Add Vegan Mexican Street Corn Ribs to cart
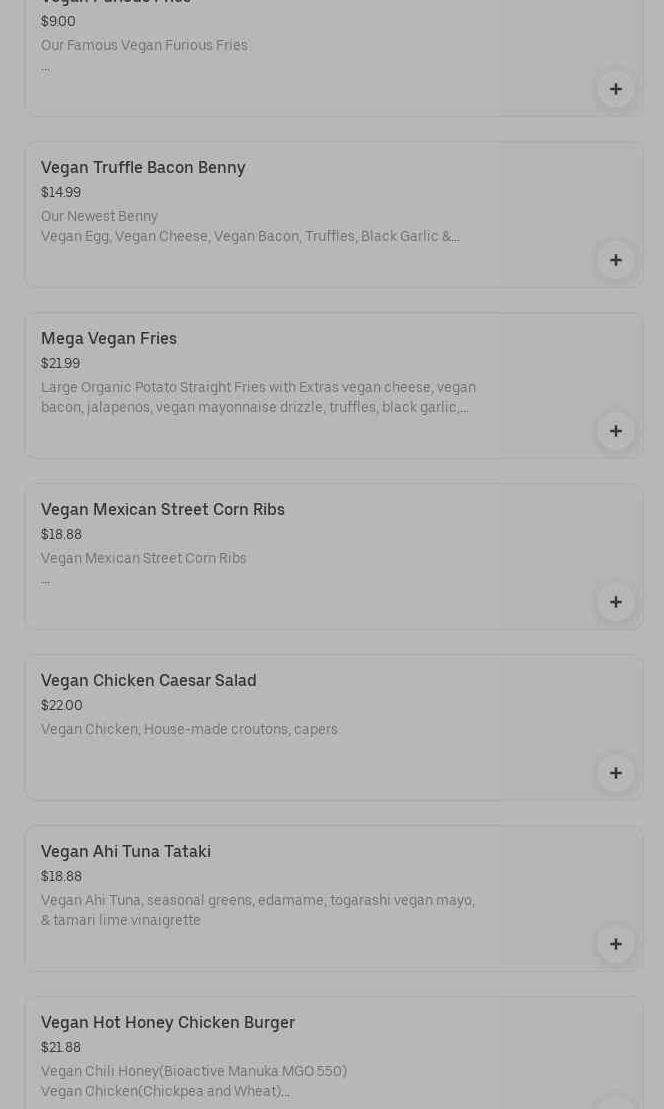Viewport: 664px width, 1109px height. click(616, 602)
